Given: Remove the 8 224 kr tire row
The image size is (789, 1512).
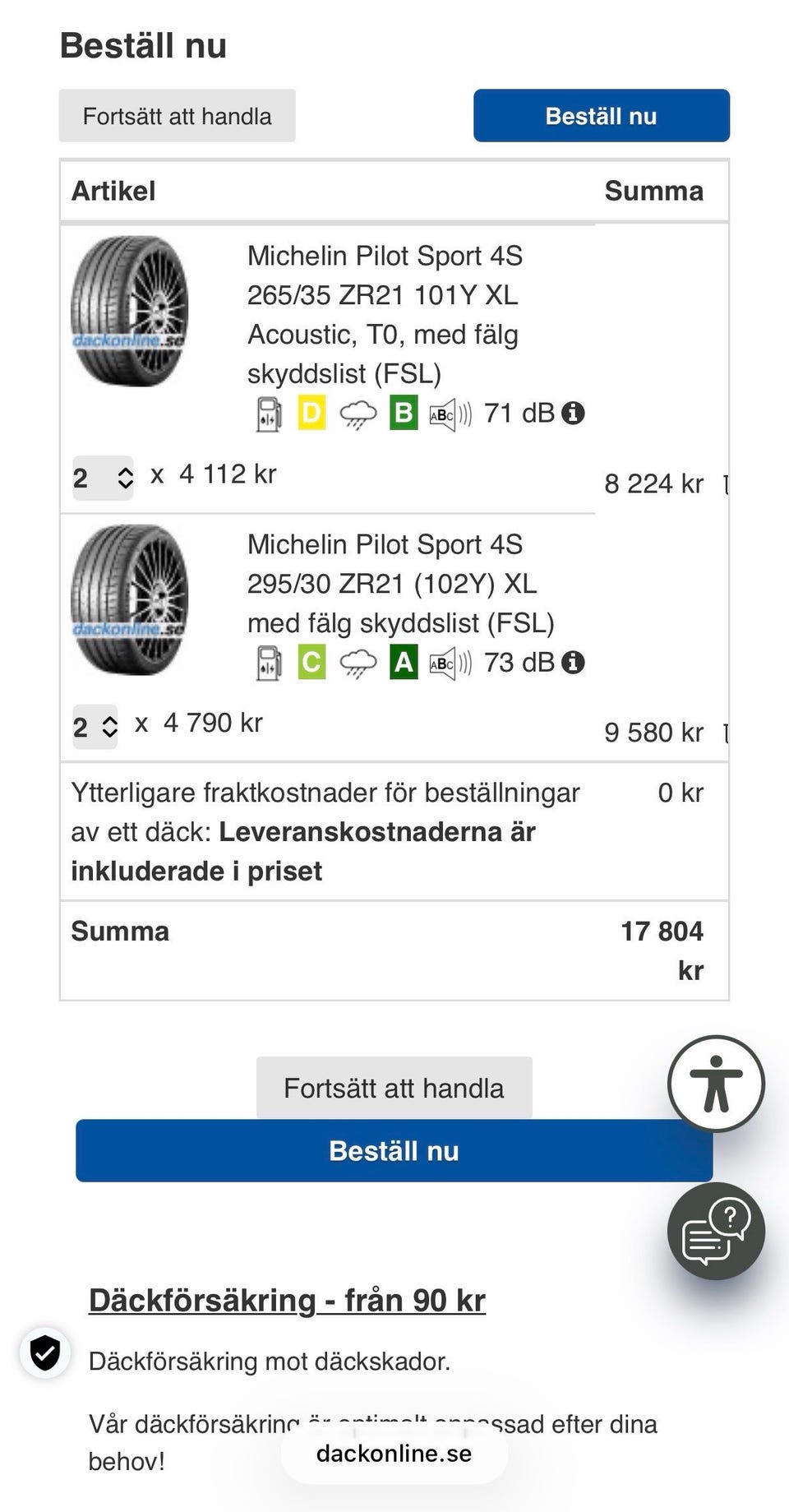Looking at the screenshot, I should (725, 484).
